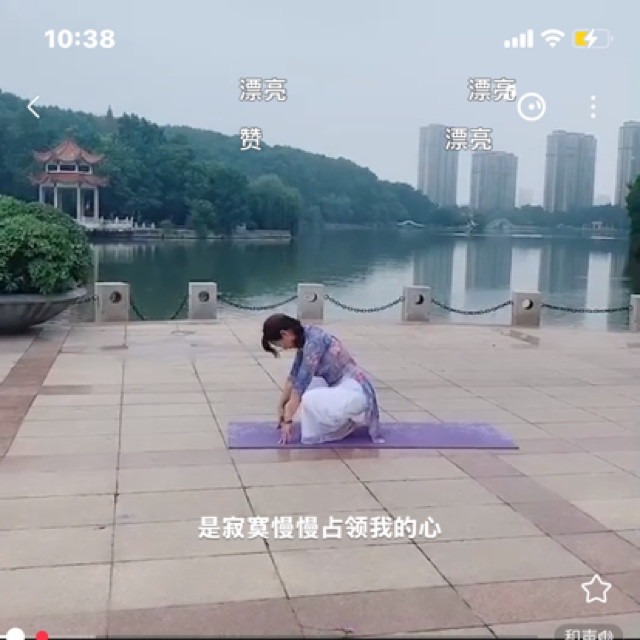Open the three-dot overflow menu
Viewport: 640px width, 640px height.
[593, 107]
